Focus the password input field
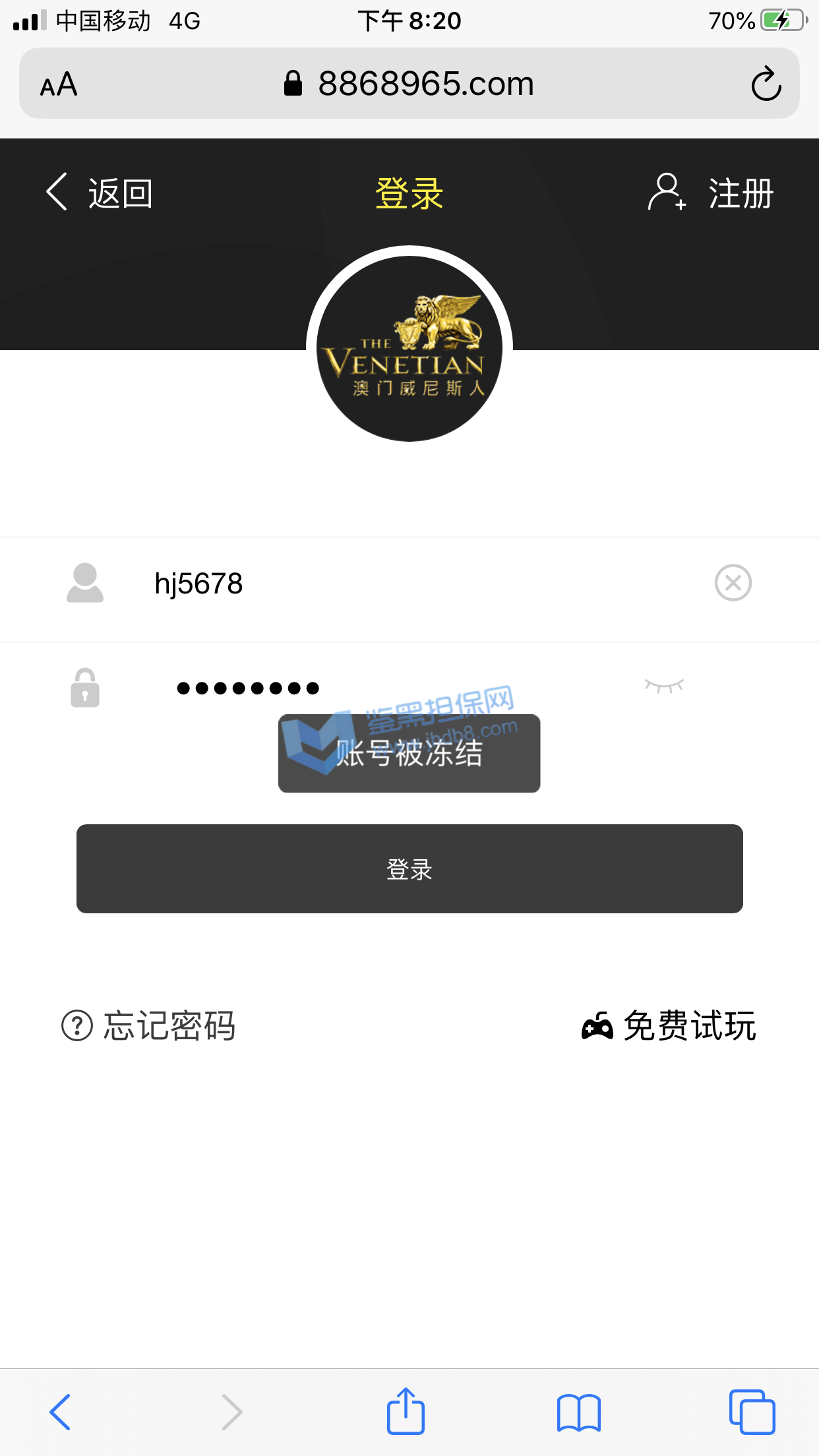Screen dimensions: 819x1456 pos(396,688)
